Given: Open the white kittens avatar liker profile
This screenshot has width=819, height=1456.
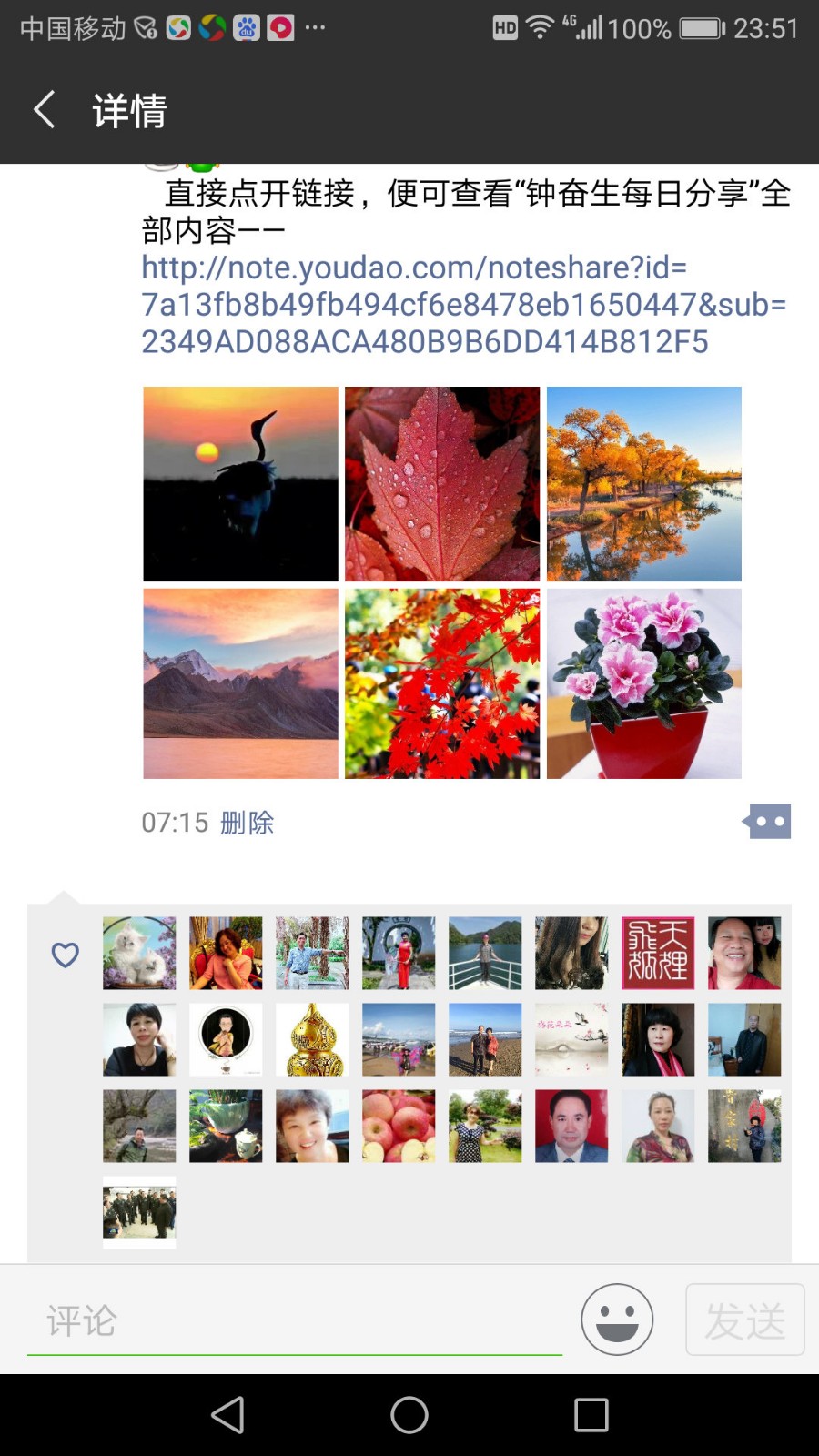Looking at the screenshot, I should click(x=139, y=953).
